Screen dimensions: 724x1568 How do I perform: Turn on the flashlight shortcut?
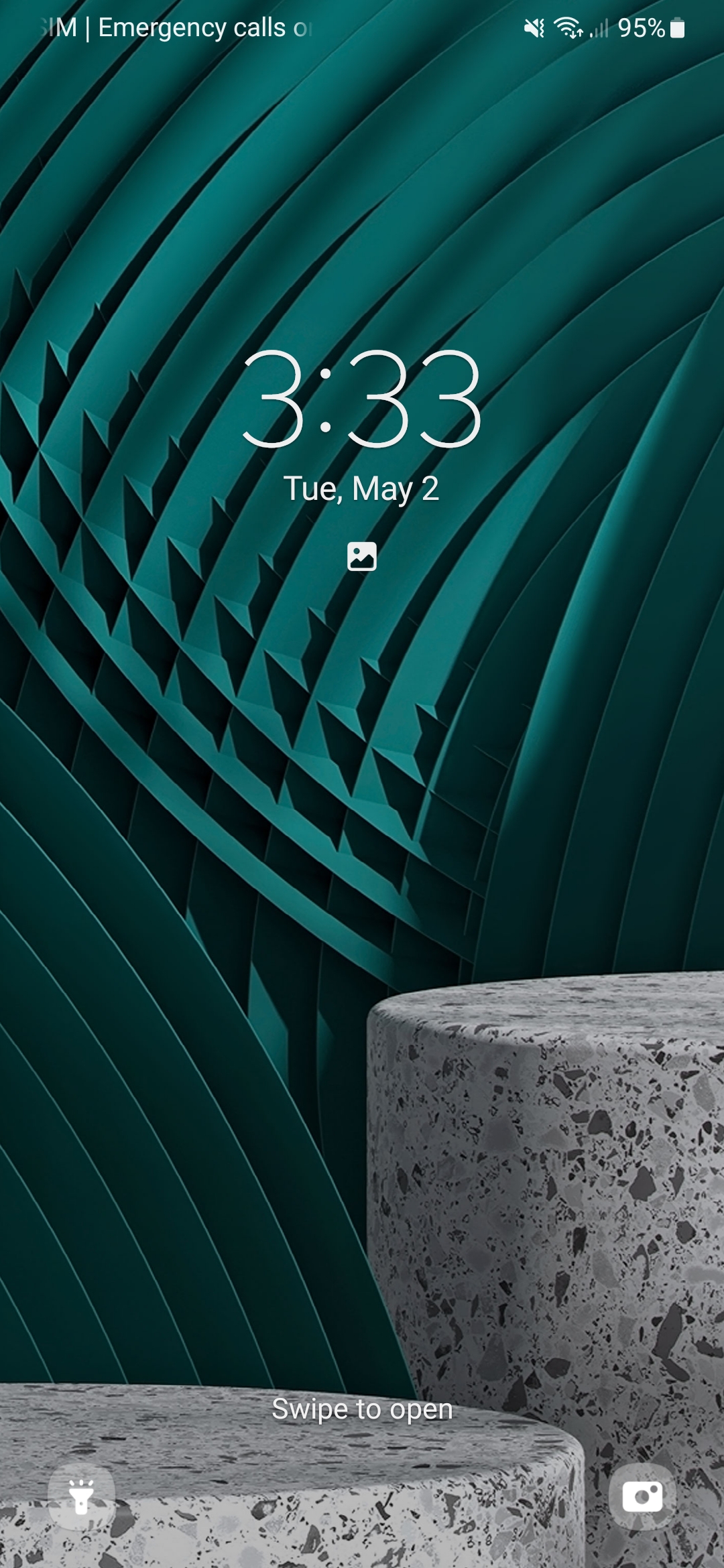pyautogui.click(x=81, y=1496)
